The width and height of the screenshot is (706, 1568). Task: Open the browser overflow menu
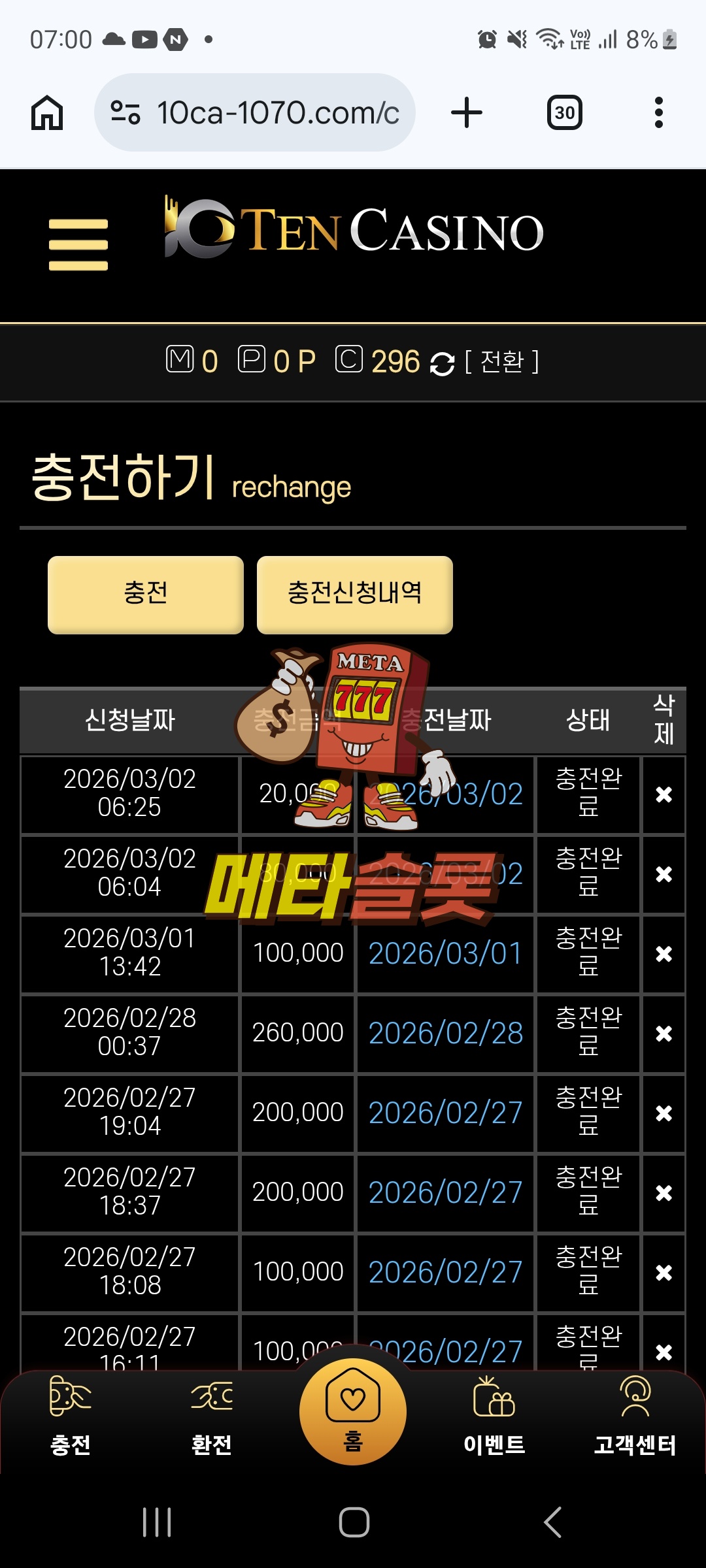pyautogui.click(x=658, y=112)
